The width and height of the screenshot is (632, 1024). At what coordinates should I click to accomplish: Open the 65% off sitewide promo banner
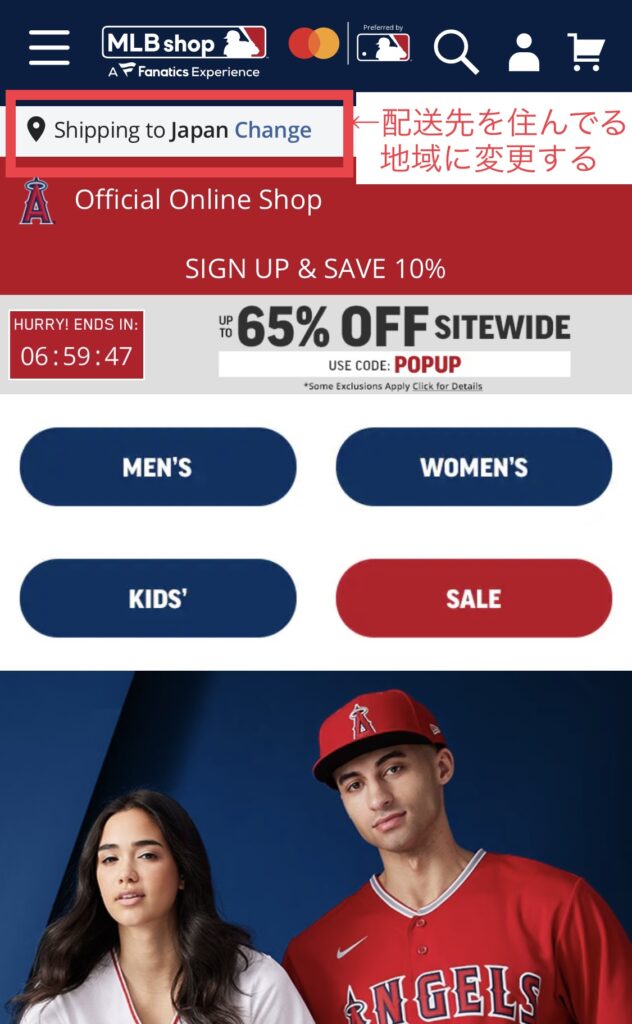click(x=394, y=326)
